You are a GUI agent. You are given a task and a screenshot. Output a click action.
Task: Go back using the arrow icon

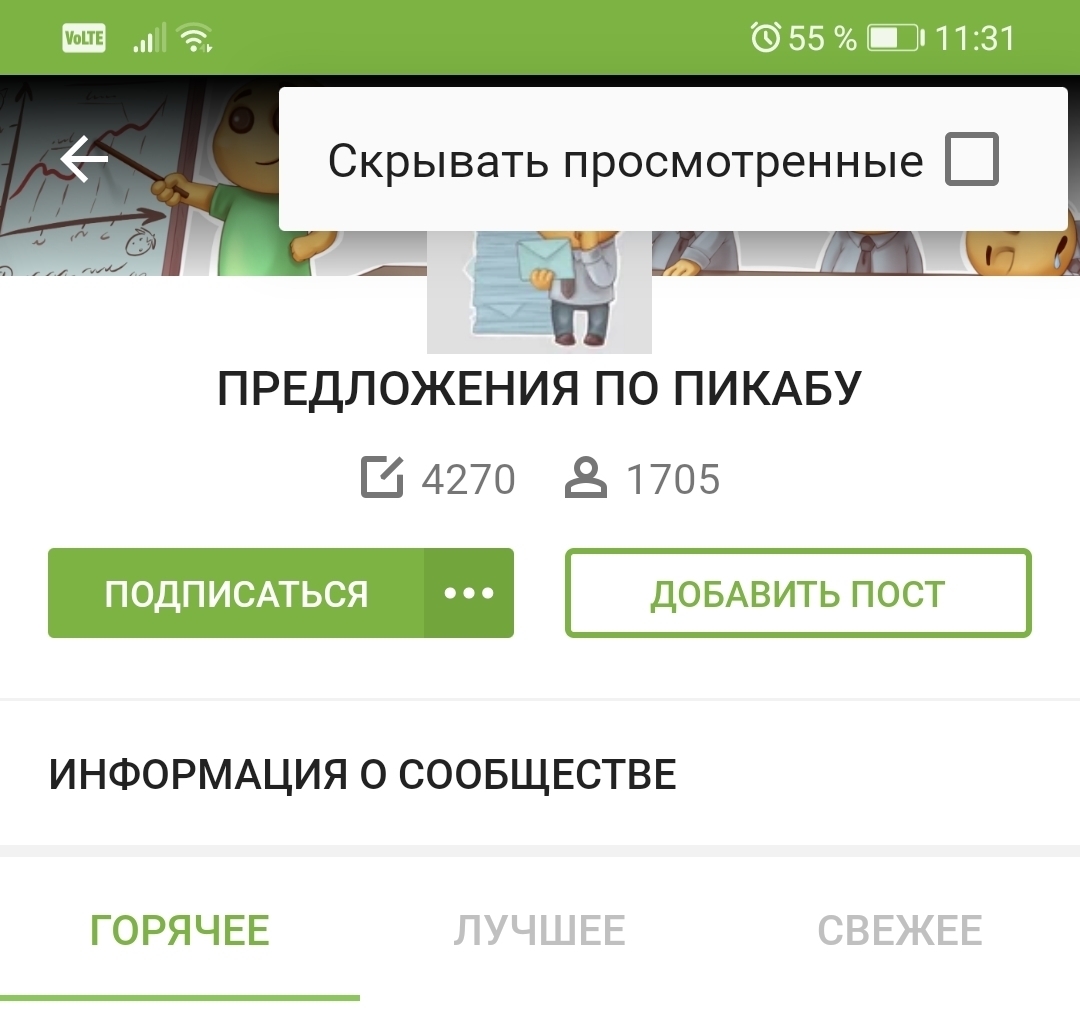click(x=84, y=160)
